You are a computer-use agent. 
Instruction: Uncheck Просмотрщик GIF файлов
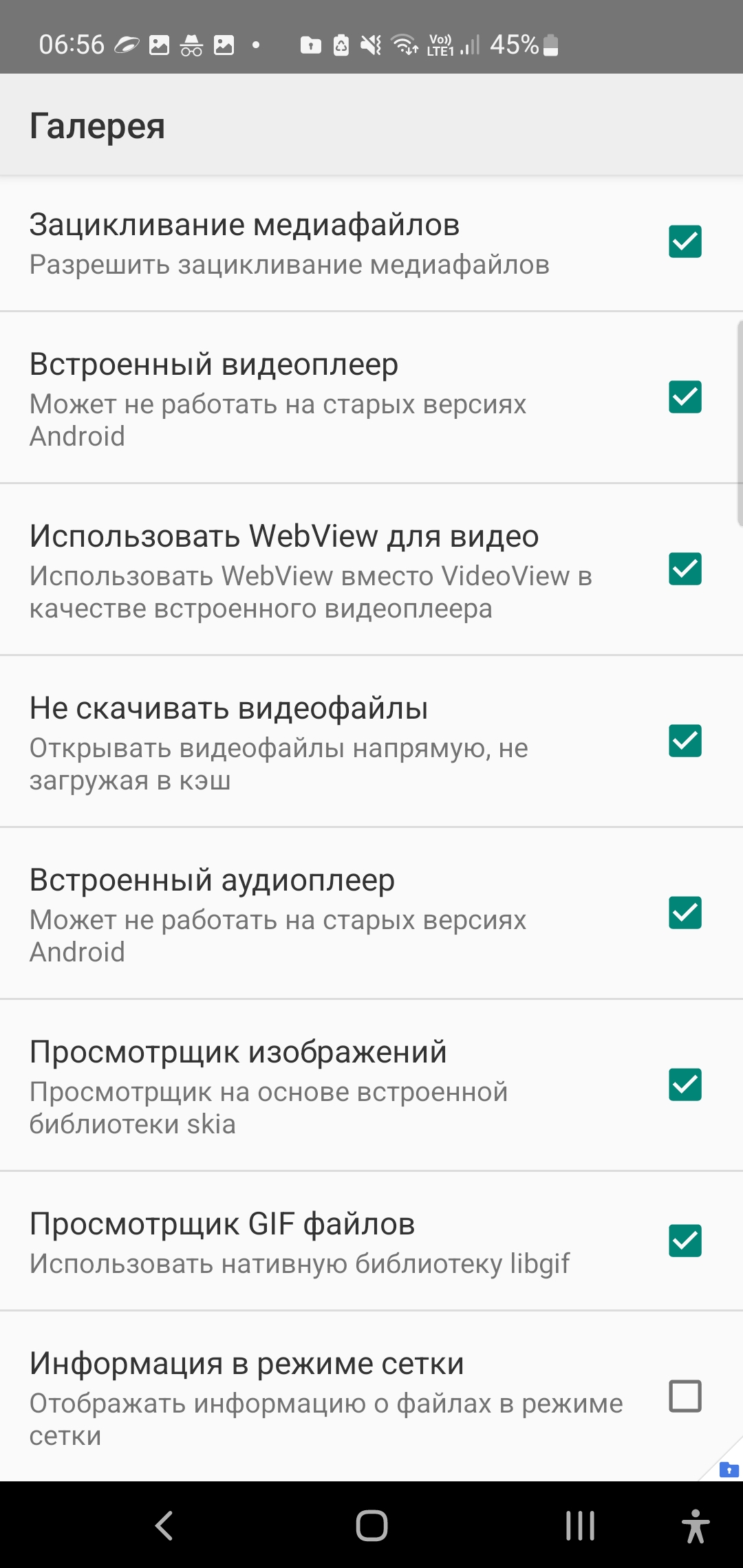point(685,1241)
